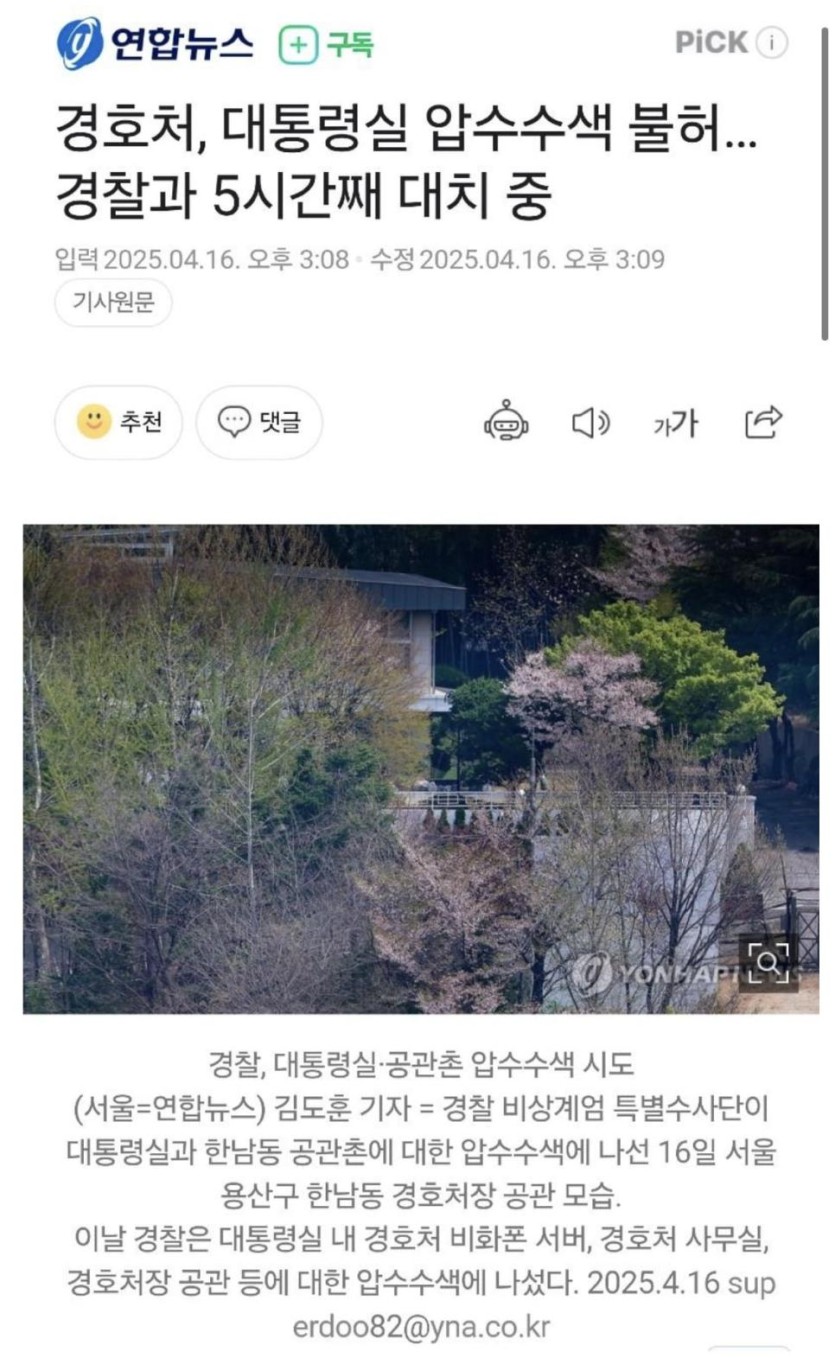Share this article
835x1358 pixels.
(763, 422)
